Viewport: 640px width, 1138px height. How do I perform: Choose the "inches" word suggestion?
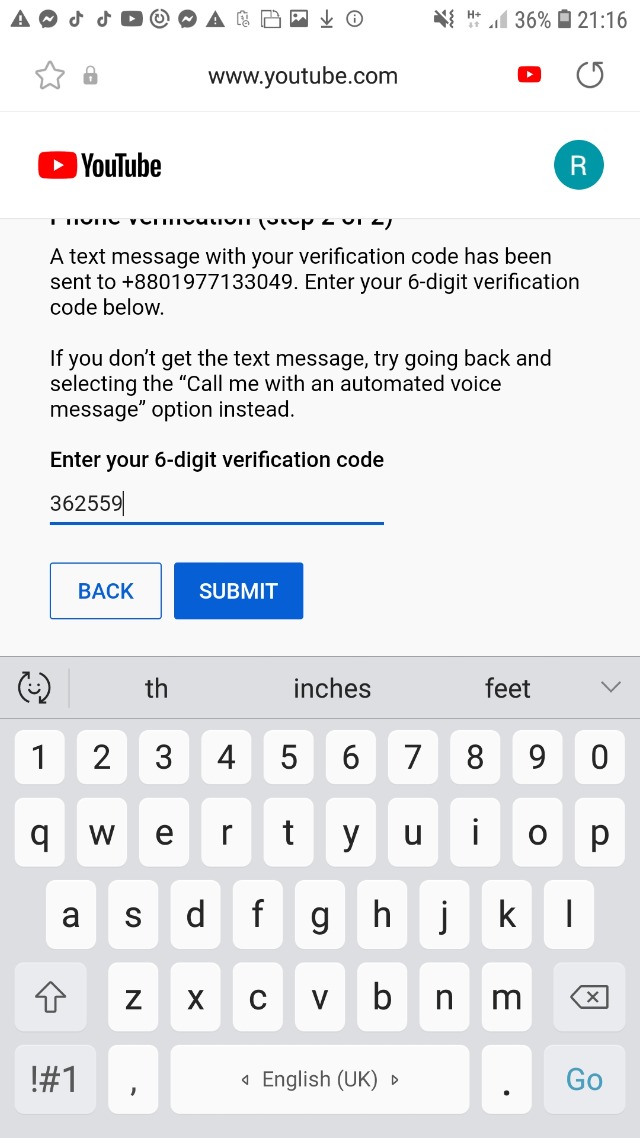click(332, 688)
